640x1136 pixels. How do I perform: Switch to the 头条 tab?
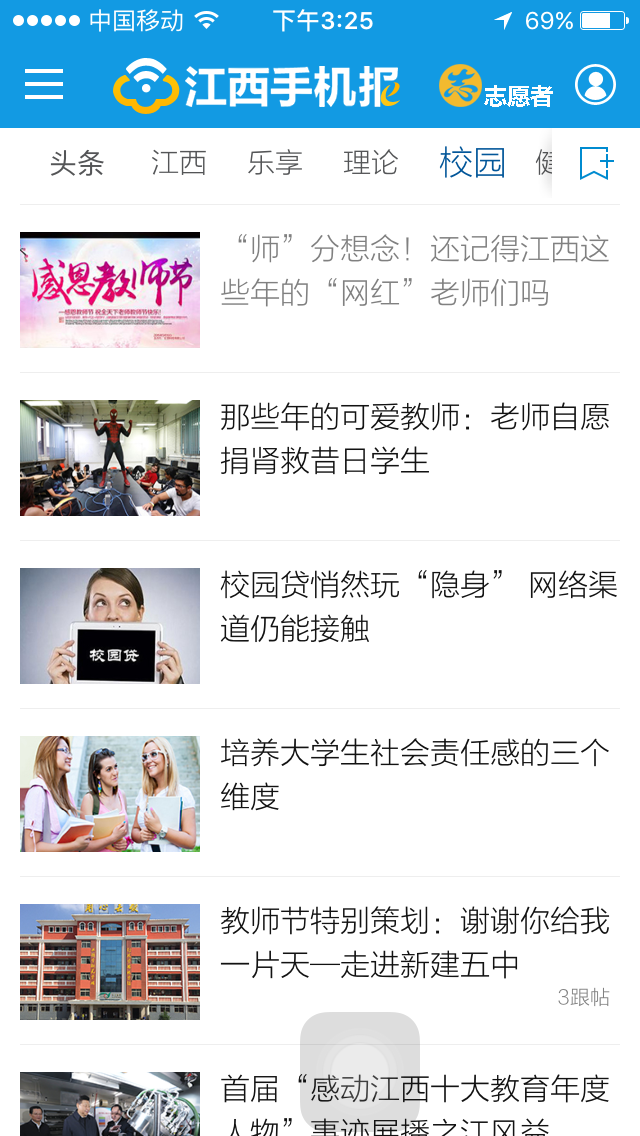tap(77, 162)
